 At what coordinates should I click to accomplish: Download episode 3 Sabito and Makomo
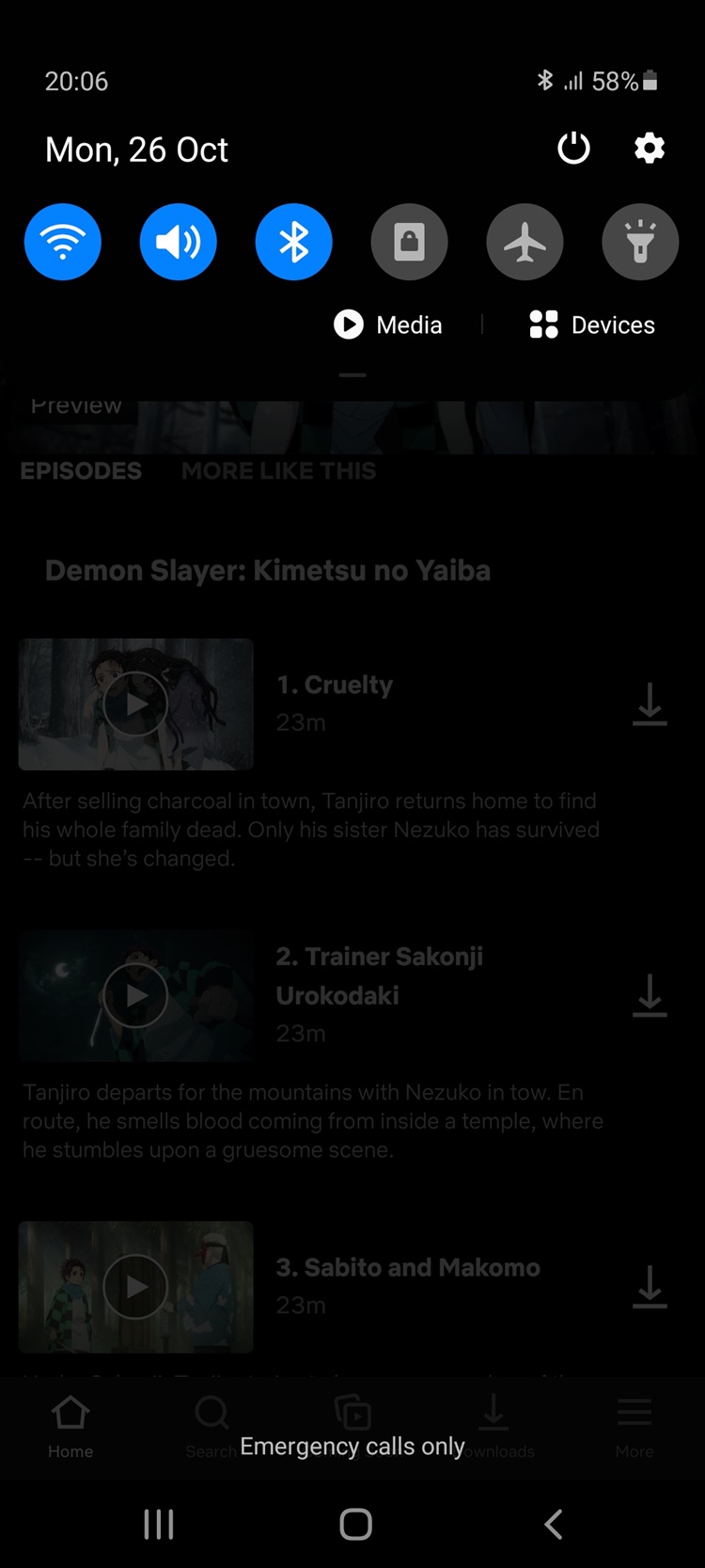pos(650,1287)
